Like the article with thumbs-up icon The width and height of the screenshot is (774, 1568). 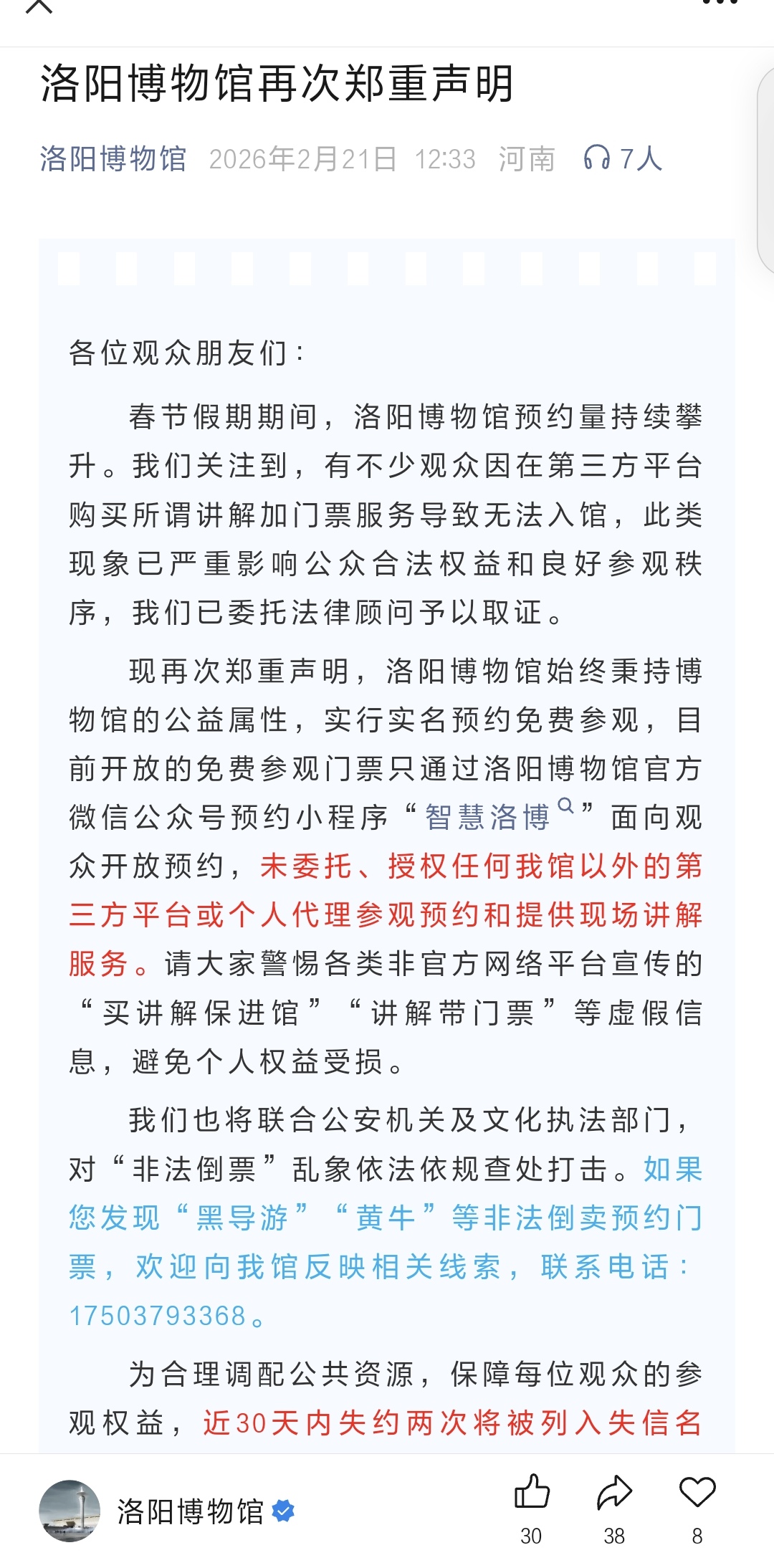pos(532,1492)
